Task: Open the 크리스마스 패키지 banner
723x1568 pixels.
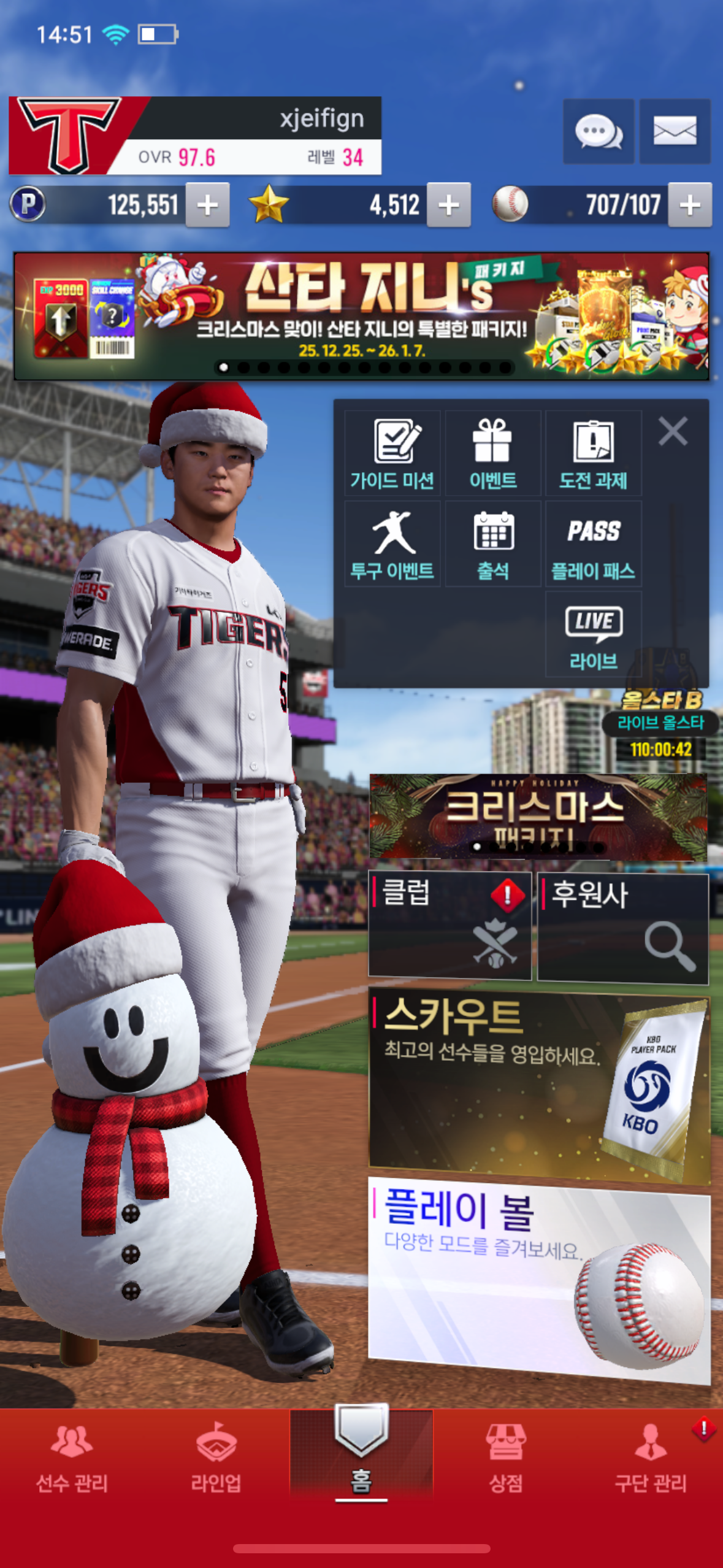Action: pos(538,817)
